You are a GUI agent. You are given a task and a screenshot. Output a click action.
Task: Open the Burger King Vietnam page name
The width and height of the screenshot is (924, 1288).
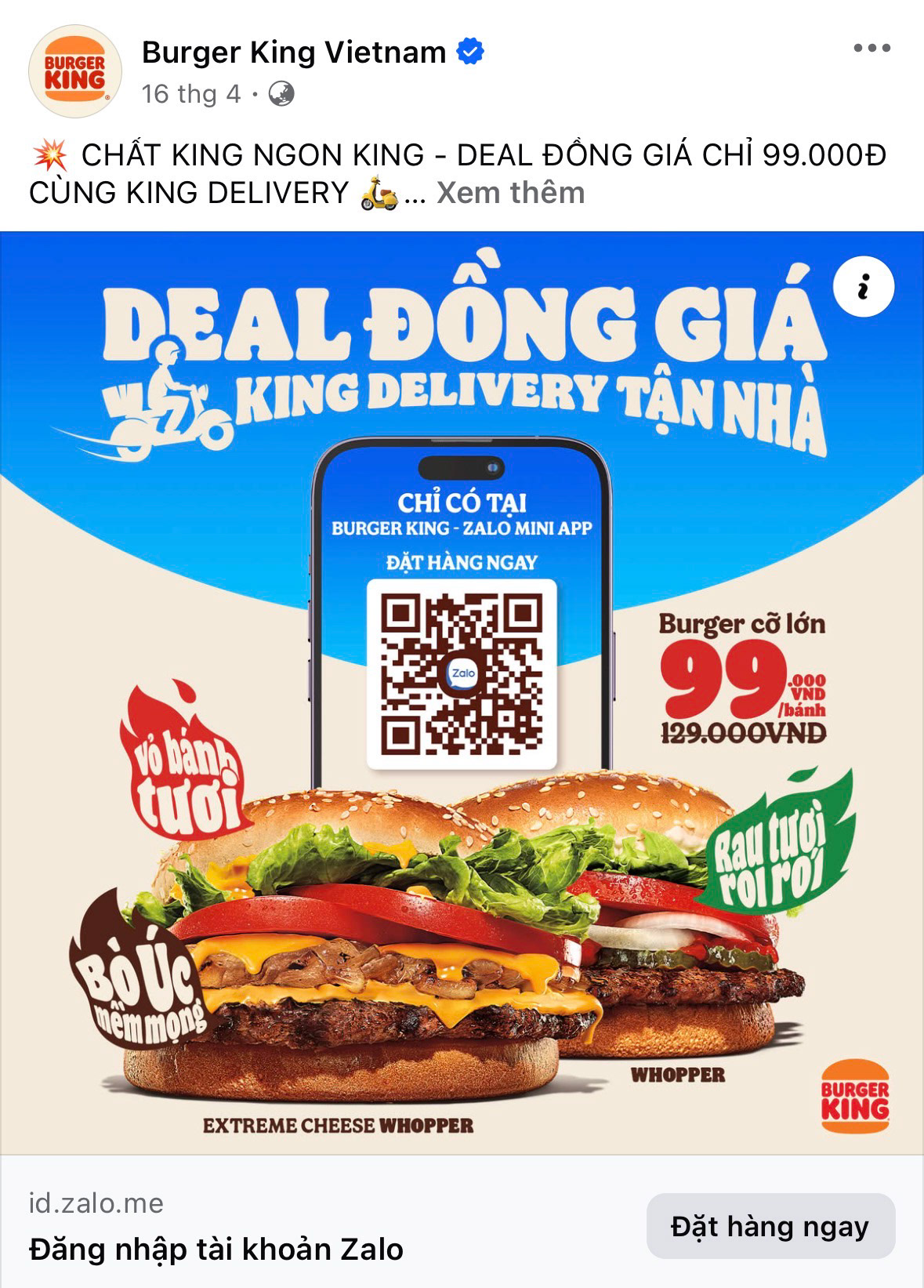pos(294,53)
